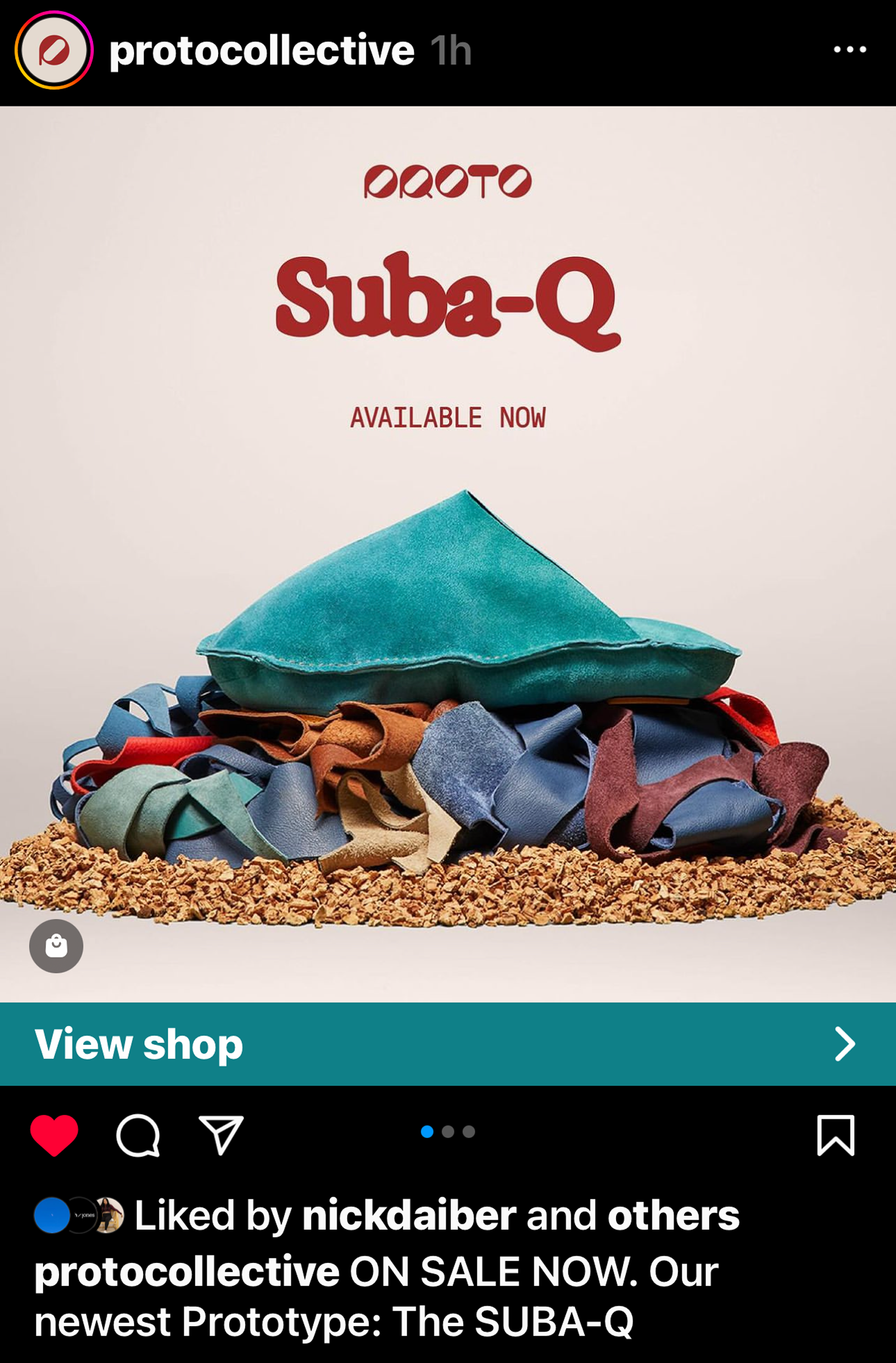Open nickdaiber's profile from the likes line

click(409, 1215)
